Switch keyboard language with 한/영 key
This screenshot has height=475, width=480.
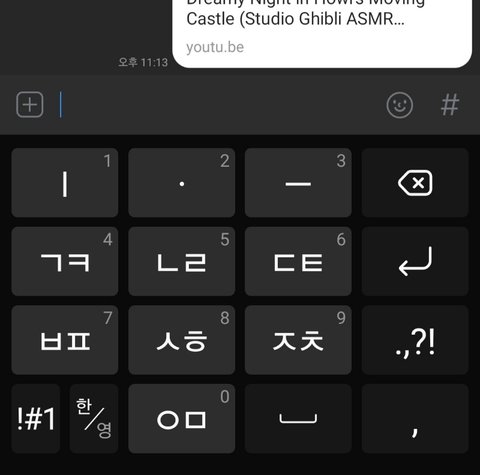point(94,419)
